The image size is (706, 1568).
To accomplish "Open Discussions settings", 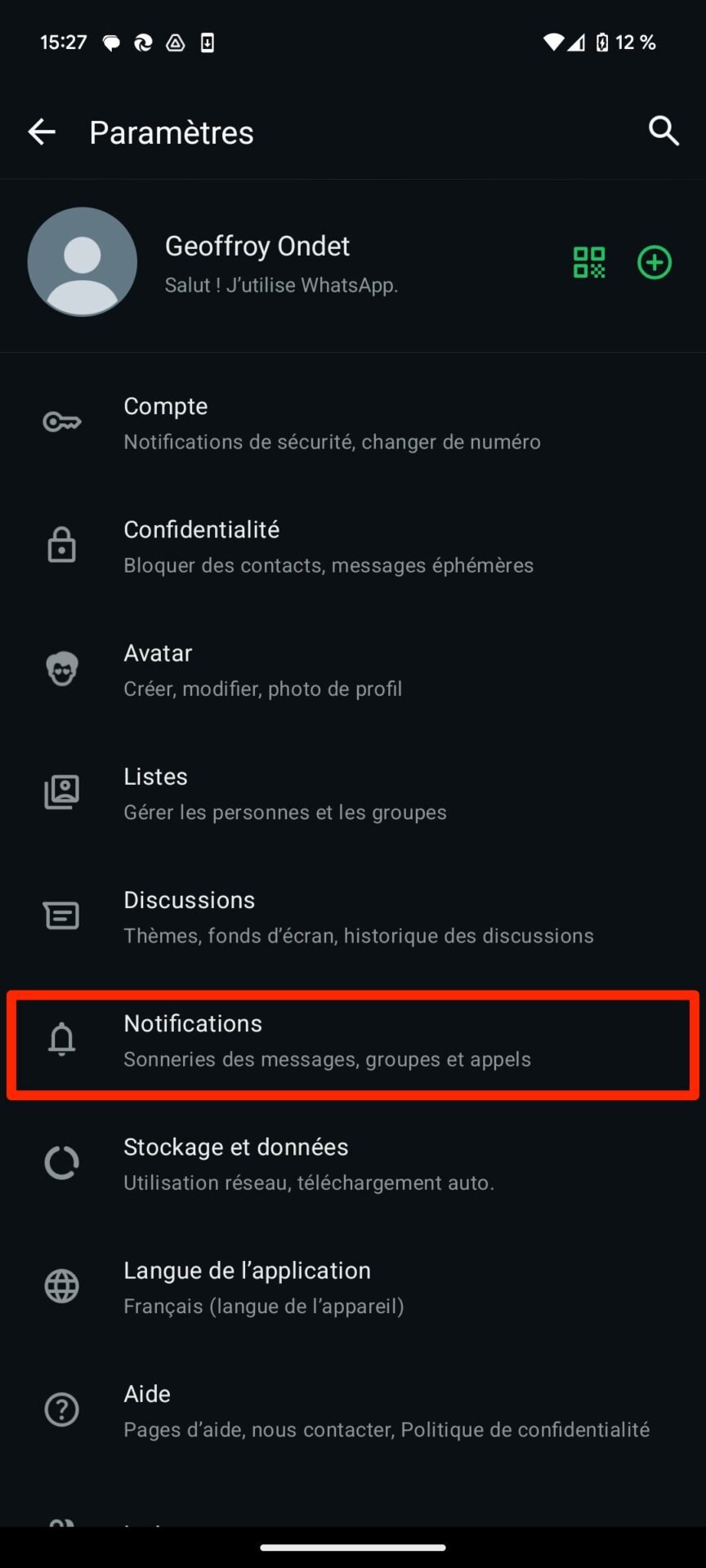I will pos(353,916).
